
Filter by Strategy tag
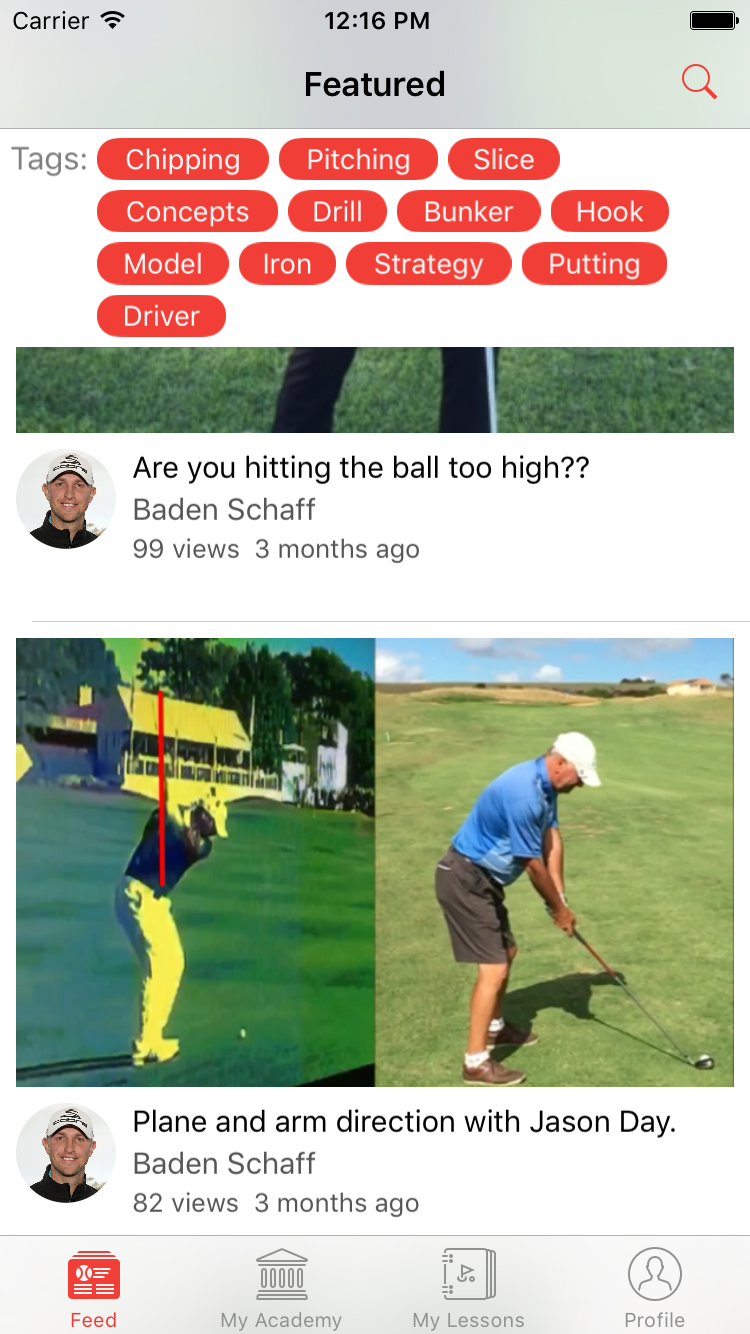click(x=428, y=264)
